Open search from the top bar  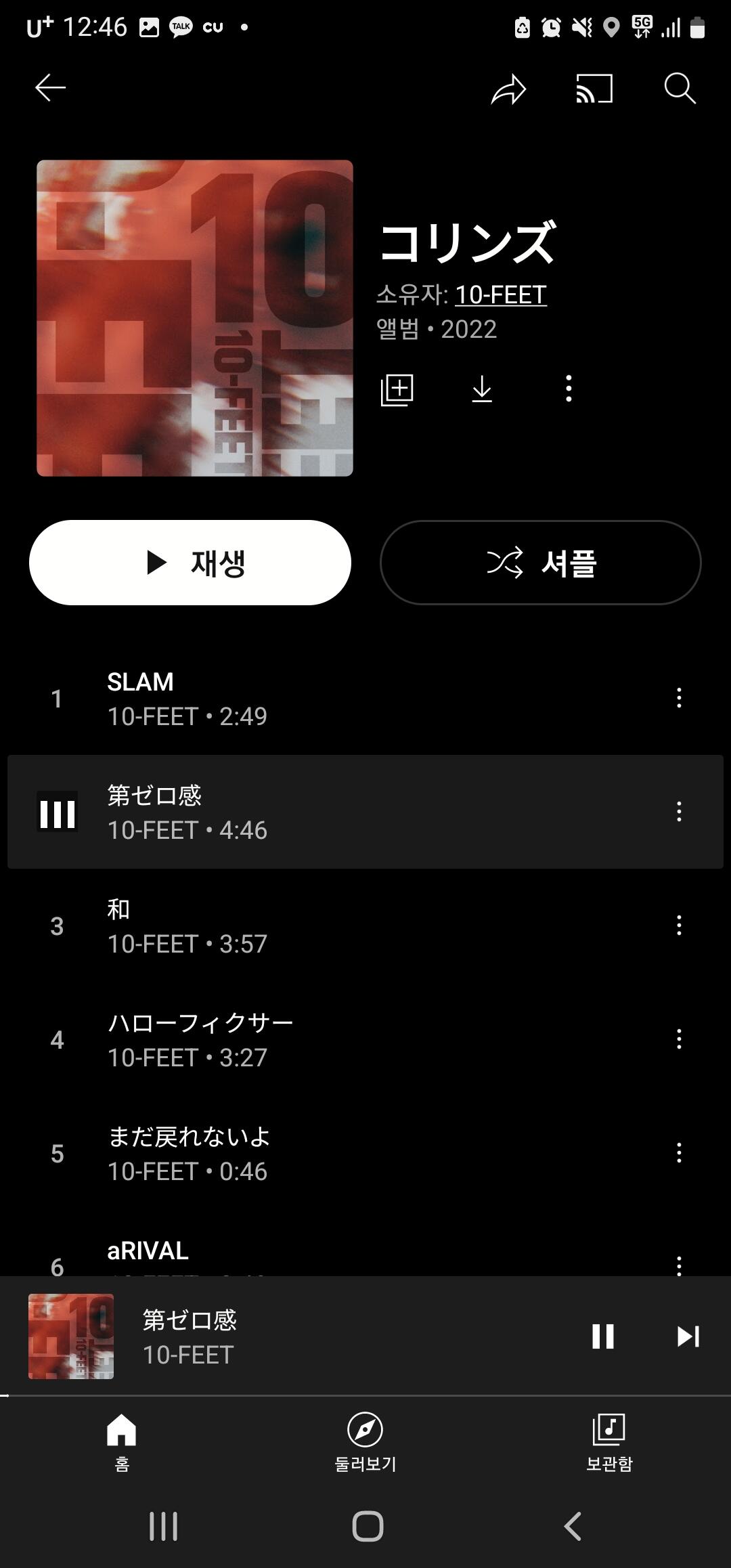(x=680, y=89)
